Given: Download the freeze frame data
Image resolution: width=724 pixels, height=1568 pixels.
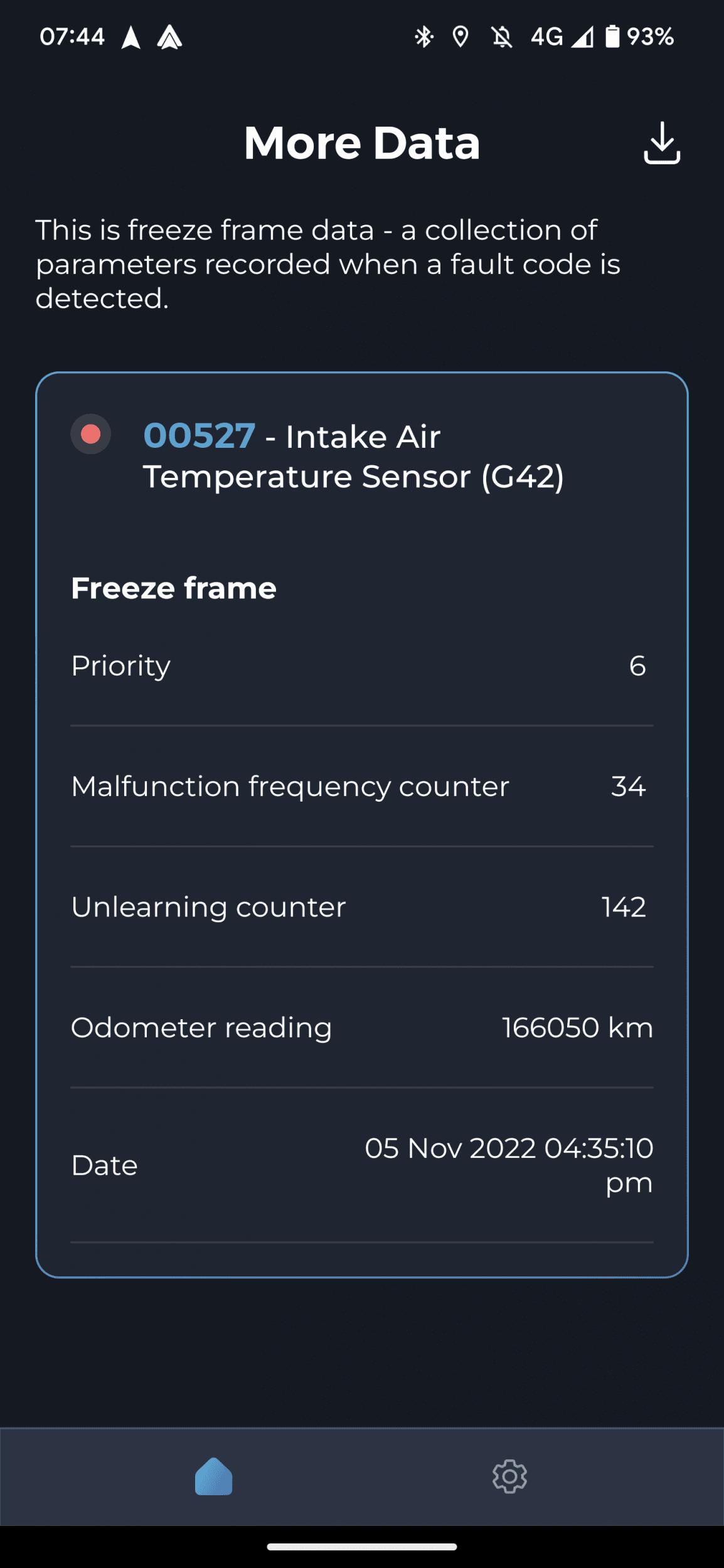Looking at the screenshot, I should click(661, 143).
